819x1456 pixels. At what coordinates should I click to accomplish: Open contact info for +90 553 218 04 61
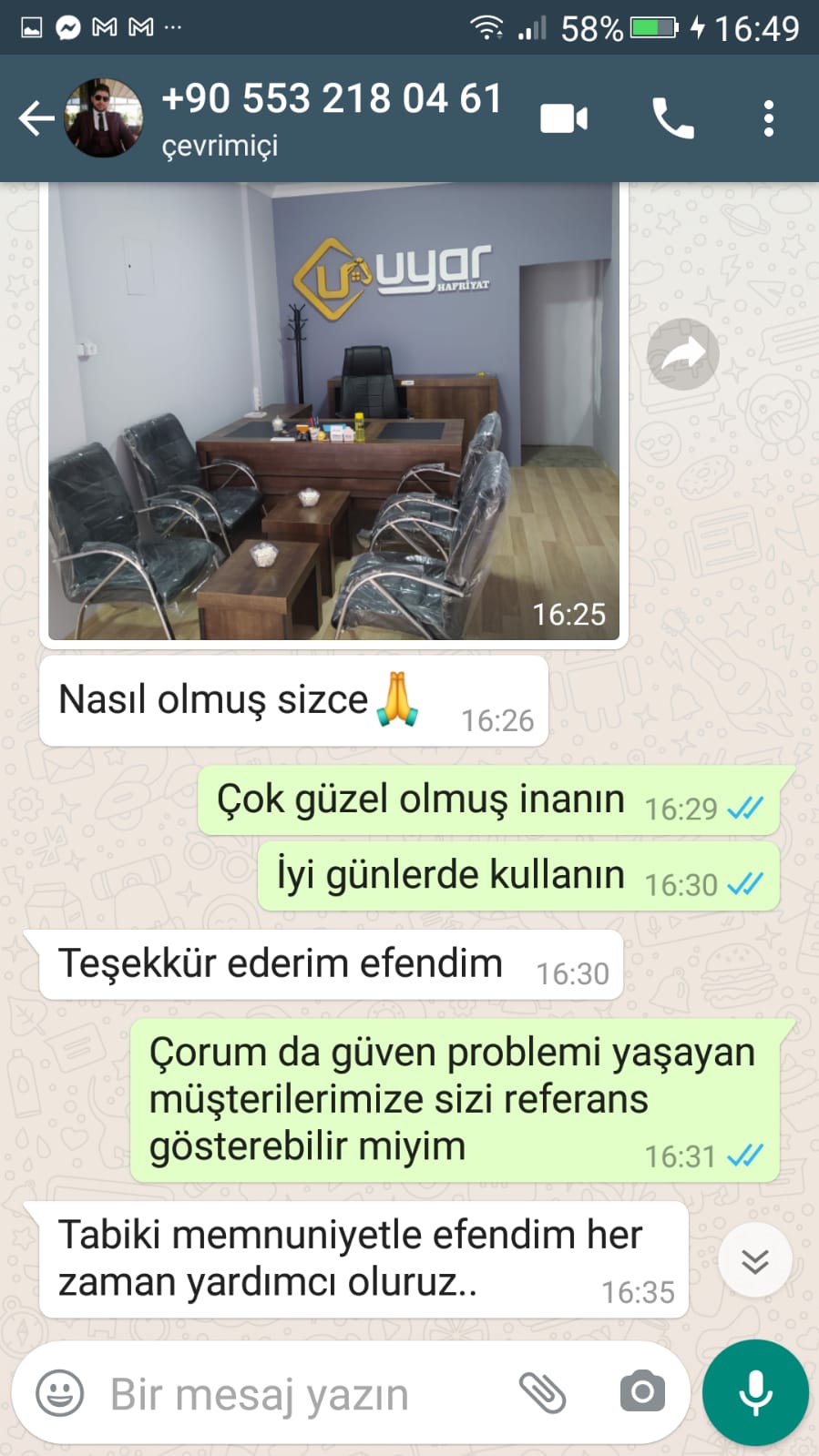click(332, 117)
